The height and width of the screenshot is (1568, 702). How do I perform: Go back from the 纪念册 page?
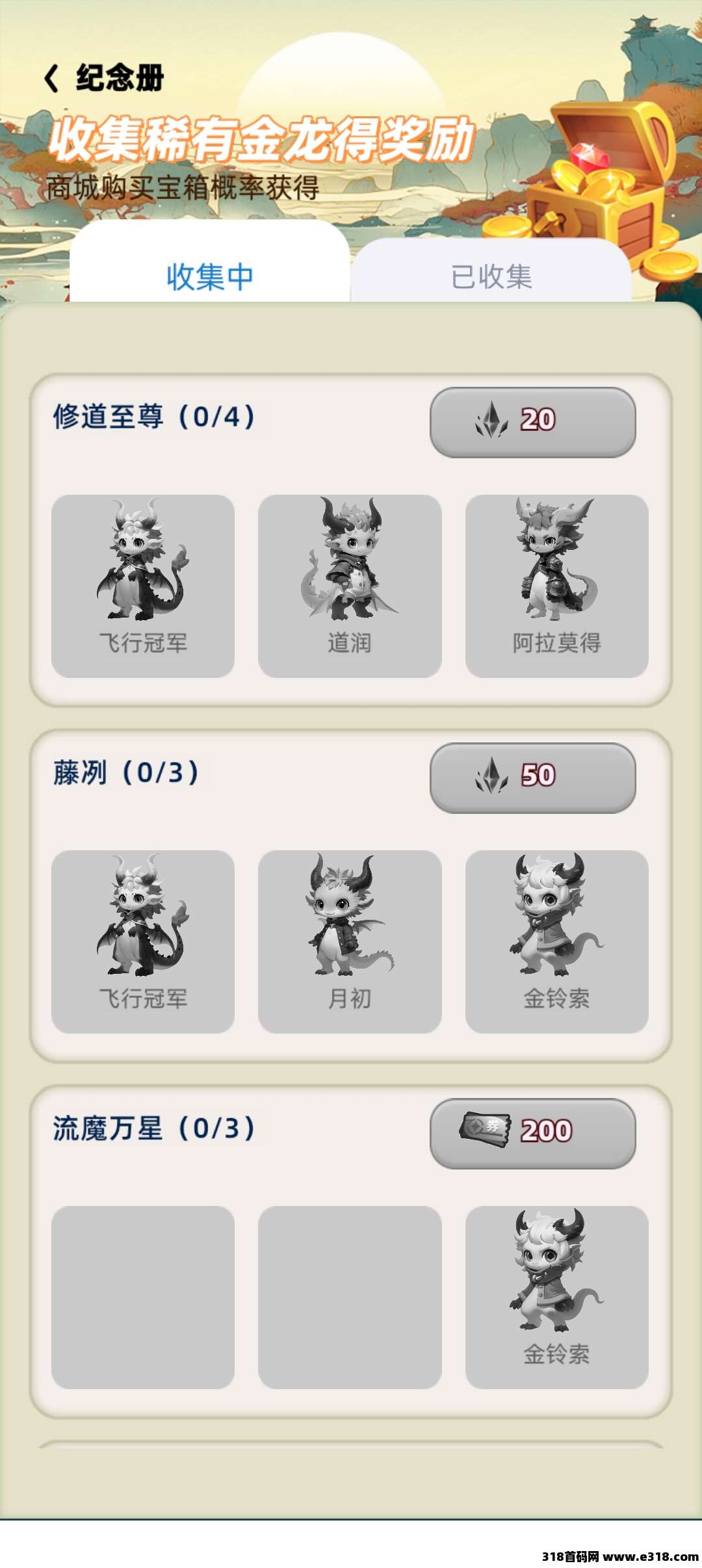tap(52, 78)
